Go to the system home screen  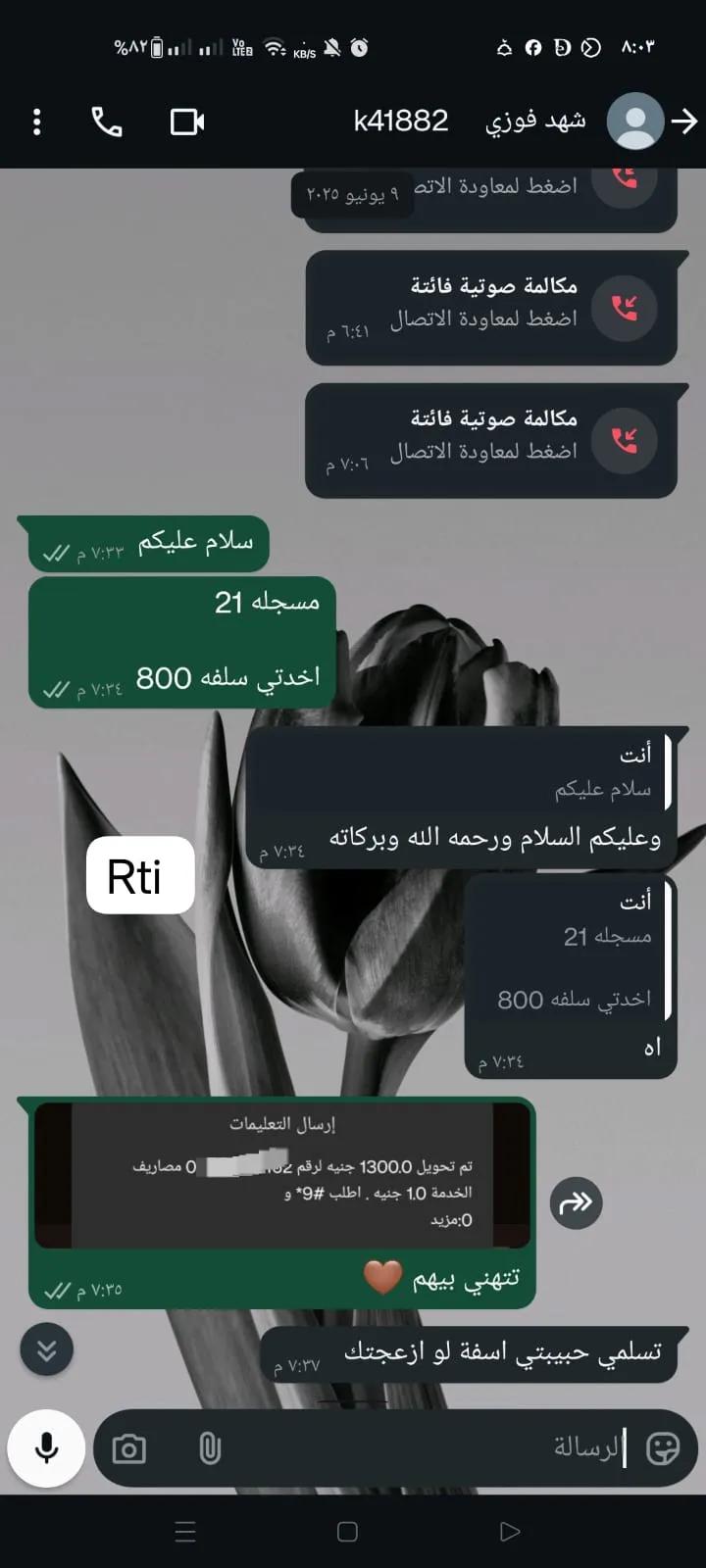pyautogui.click(x=347, y=1531)
